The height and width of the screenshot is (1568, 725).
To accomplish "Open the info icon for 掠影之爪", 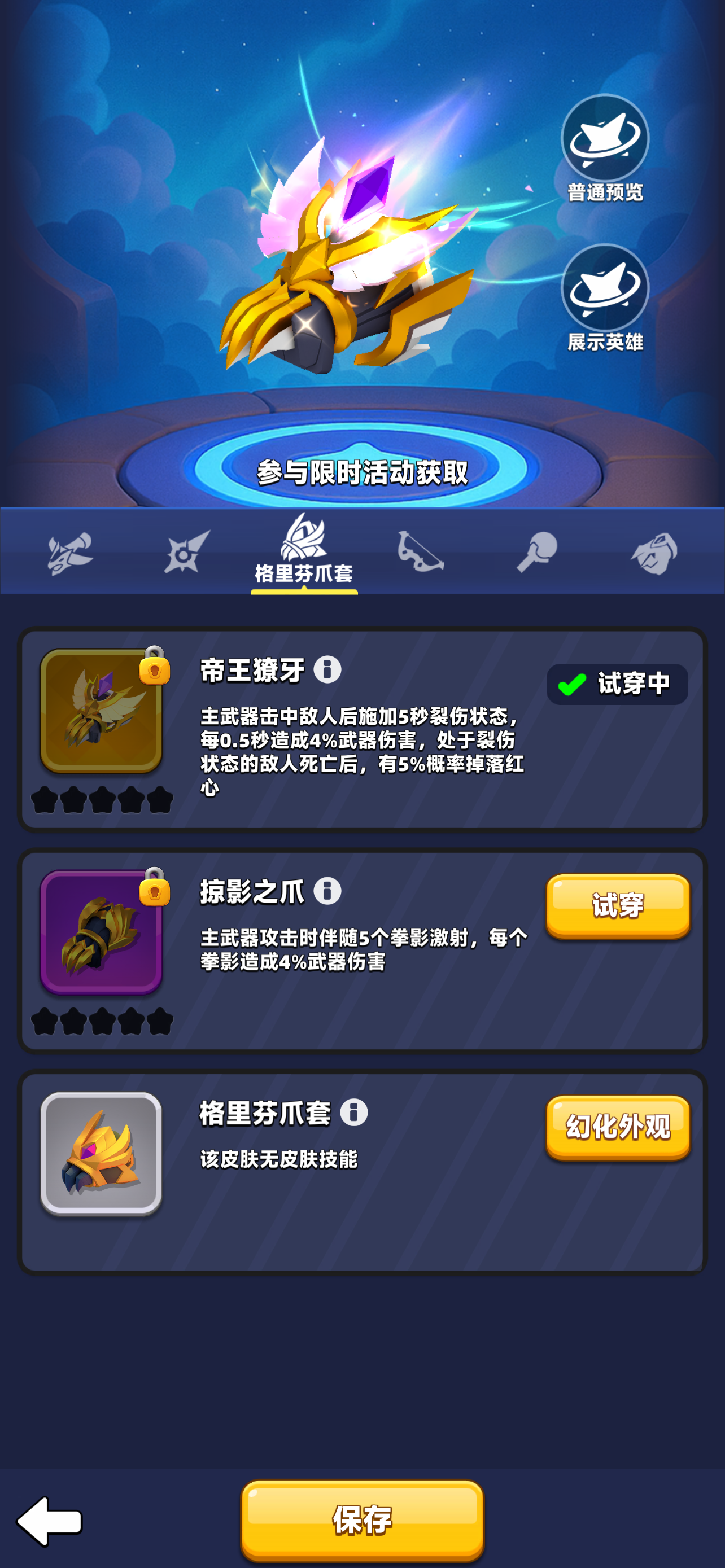I will tap(327, 891).
